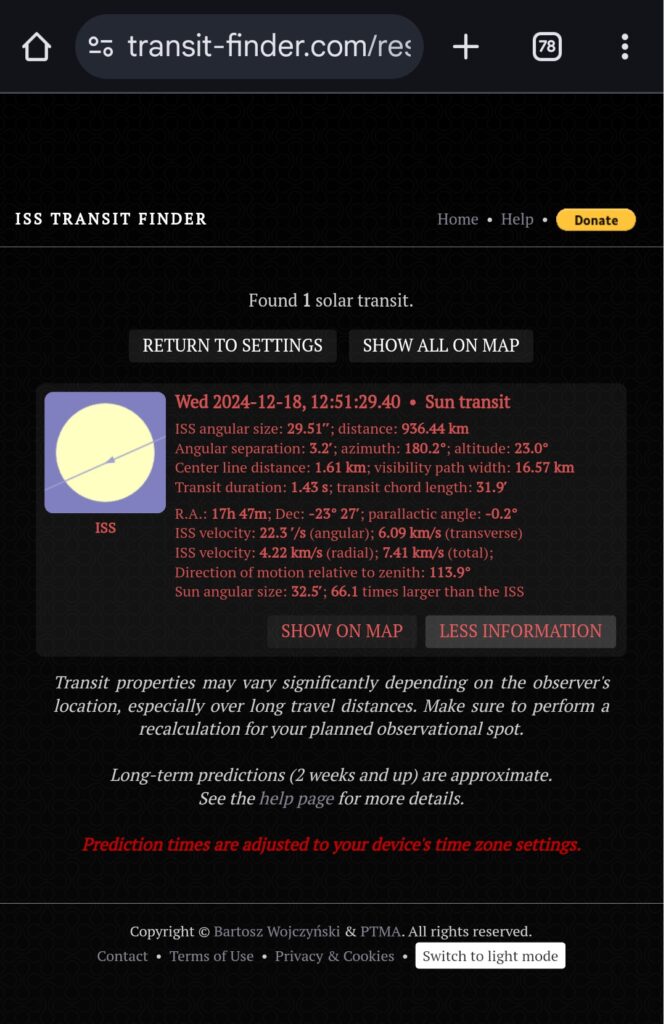Open the Help link
666x1024 pixels.
click(517, 220)
